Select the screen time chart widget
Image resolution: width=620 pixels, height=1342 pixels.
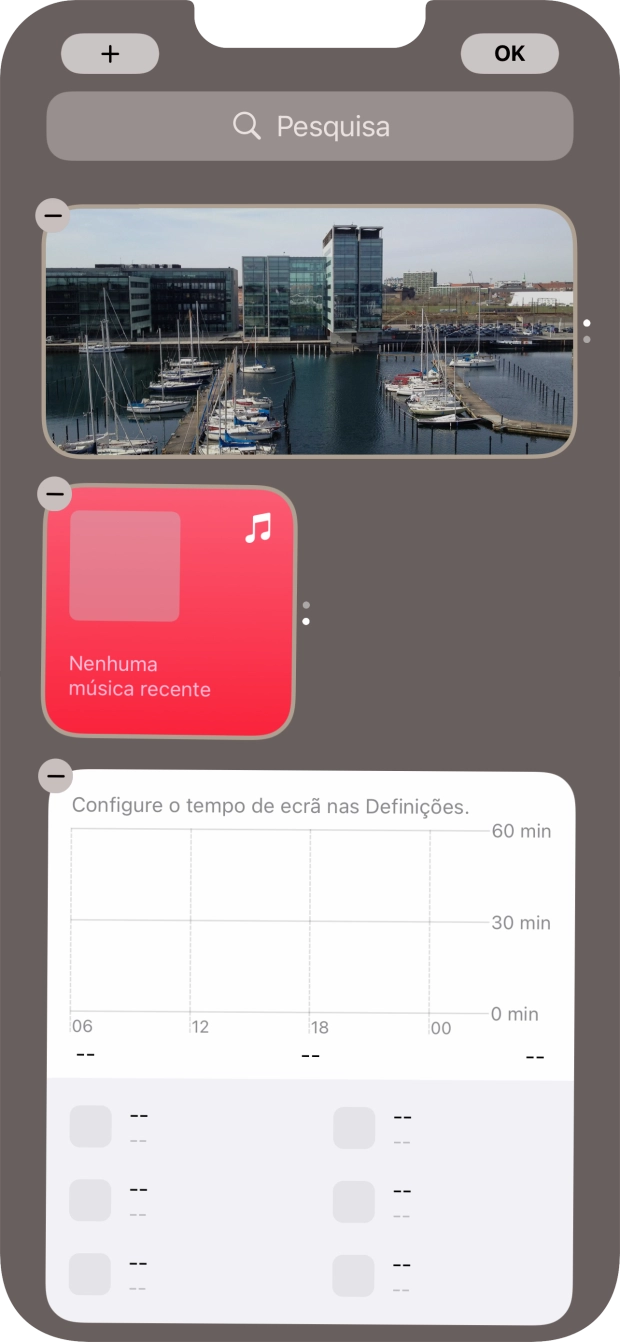point(311,1048)
